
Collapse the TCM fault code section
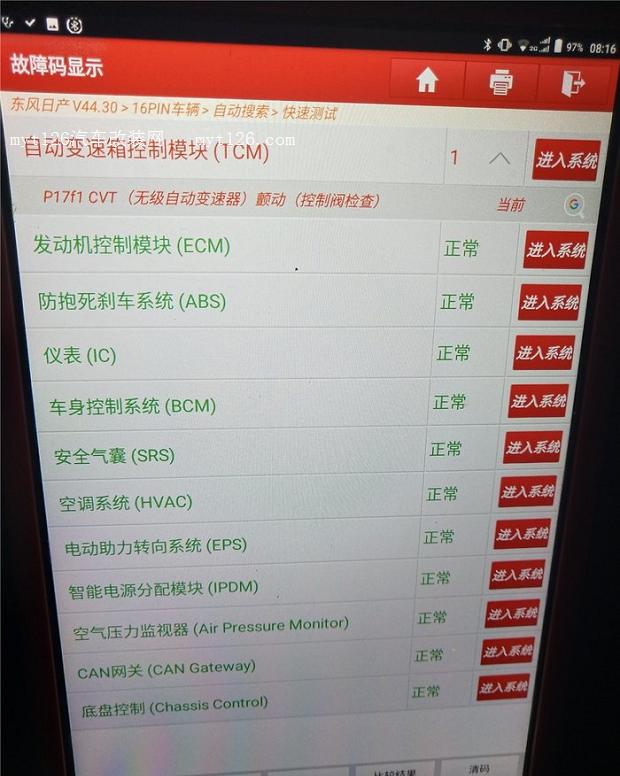click(x=498, y=158)
